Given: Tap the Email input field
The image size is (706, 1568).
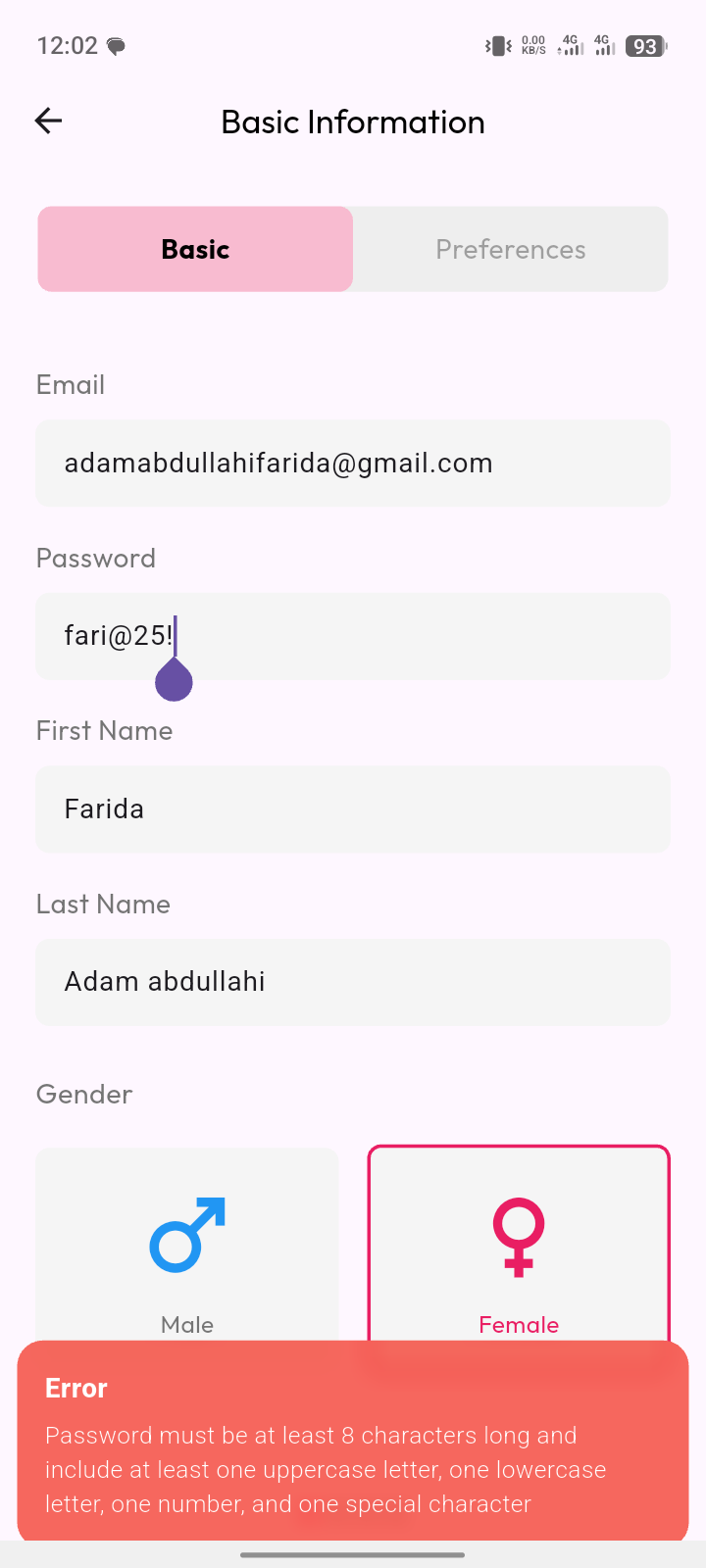Looking at the screenshot, I should (353, 464).
